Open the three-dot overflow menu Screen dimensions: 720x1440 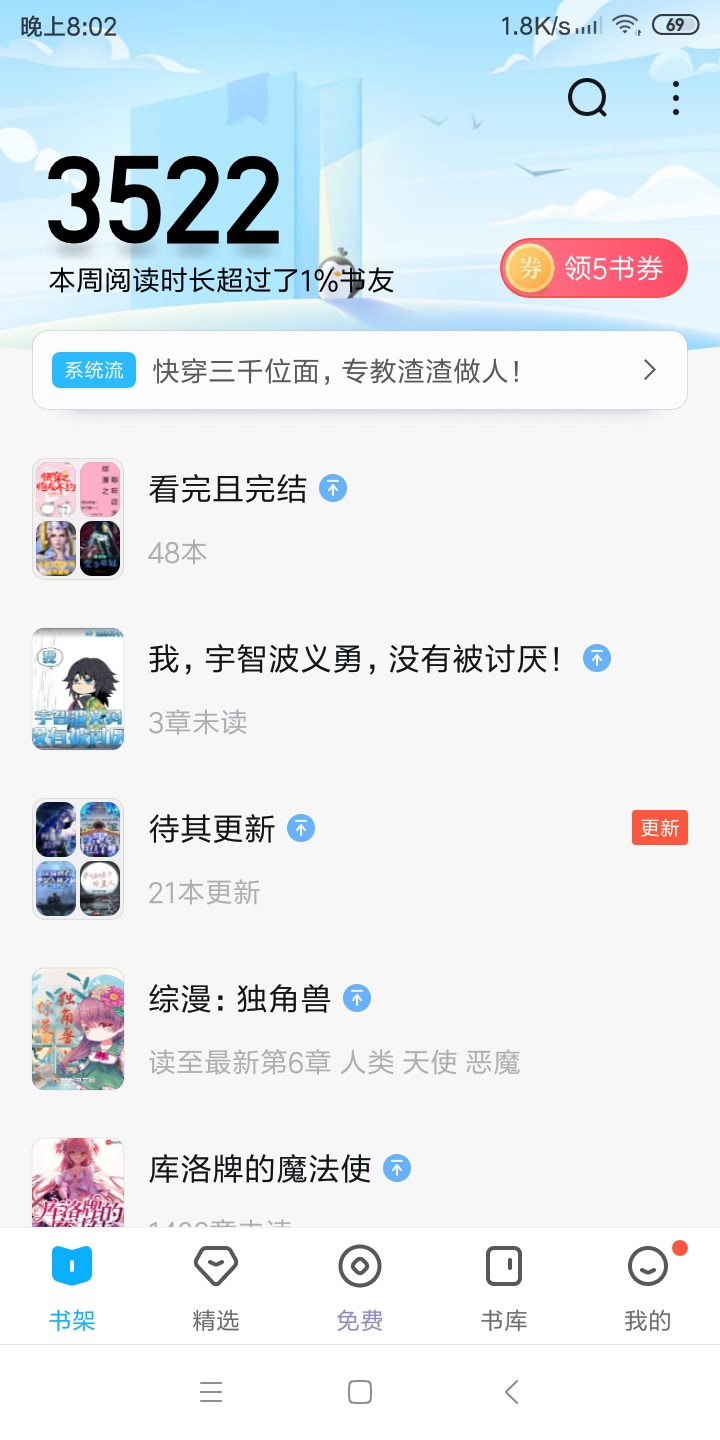[x=676, y=98]
